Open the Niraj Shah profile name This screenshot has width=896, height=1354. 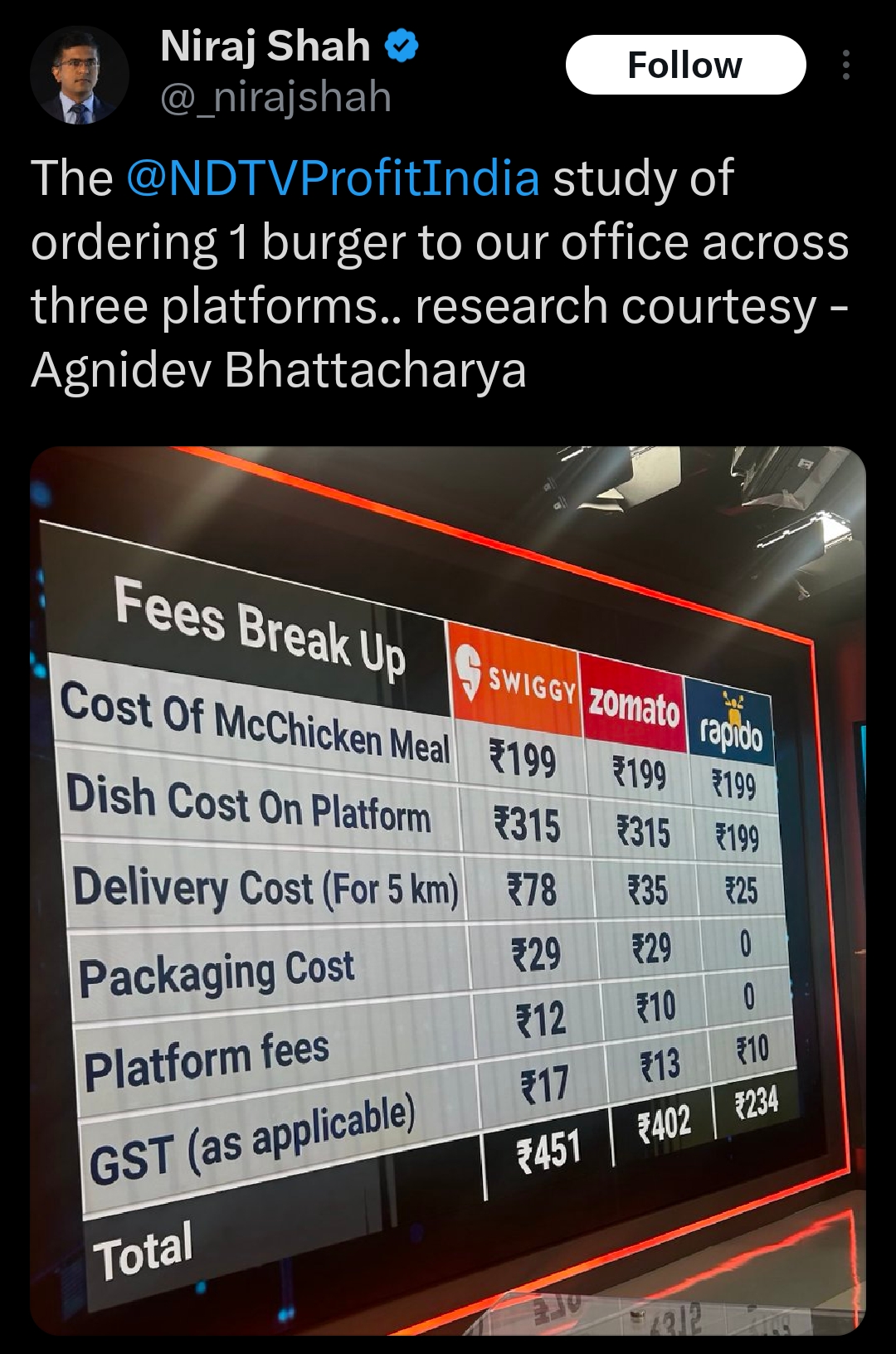coord(265,46)
